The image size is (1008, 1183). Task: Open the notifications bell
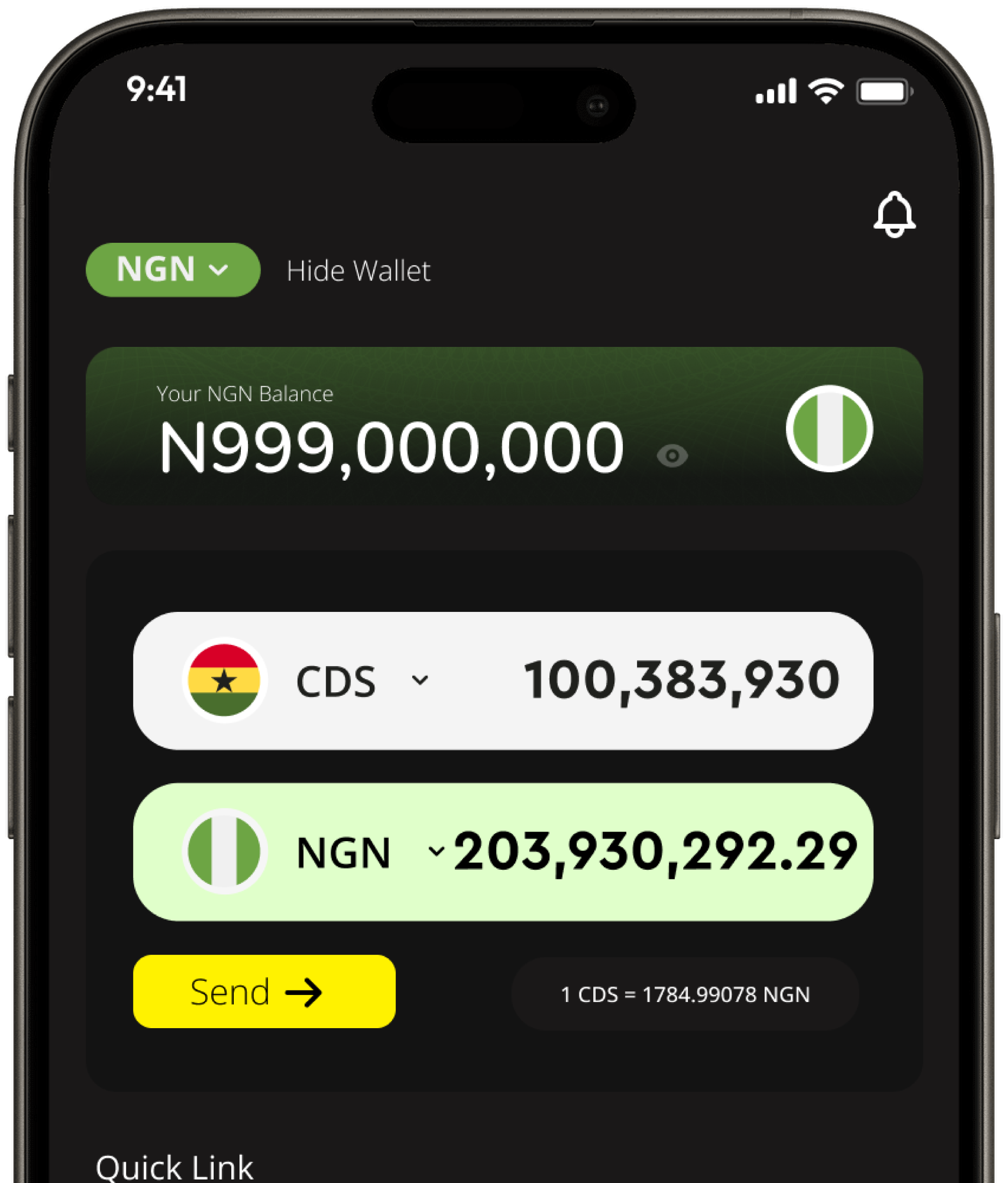click(x=894, y=215)
